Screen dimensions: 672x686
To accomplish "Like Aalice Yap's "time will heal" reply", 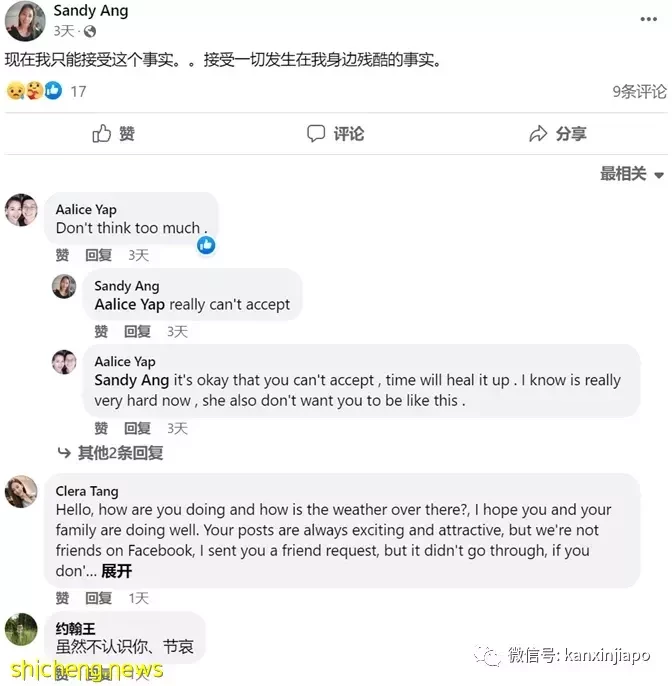I will coord(101,429).
